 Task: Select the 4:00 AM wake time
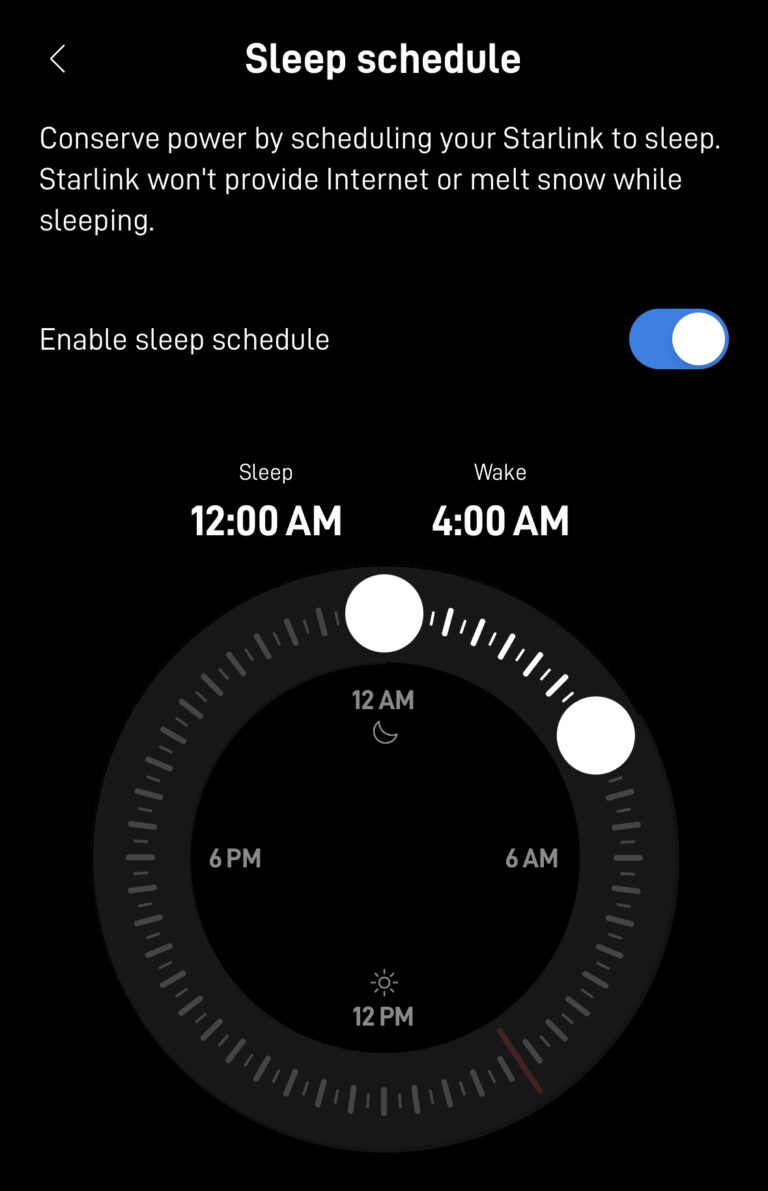[501, 520]
